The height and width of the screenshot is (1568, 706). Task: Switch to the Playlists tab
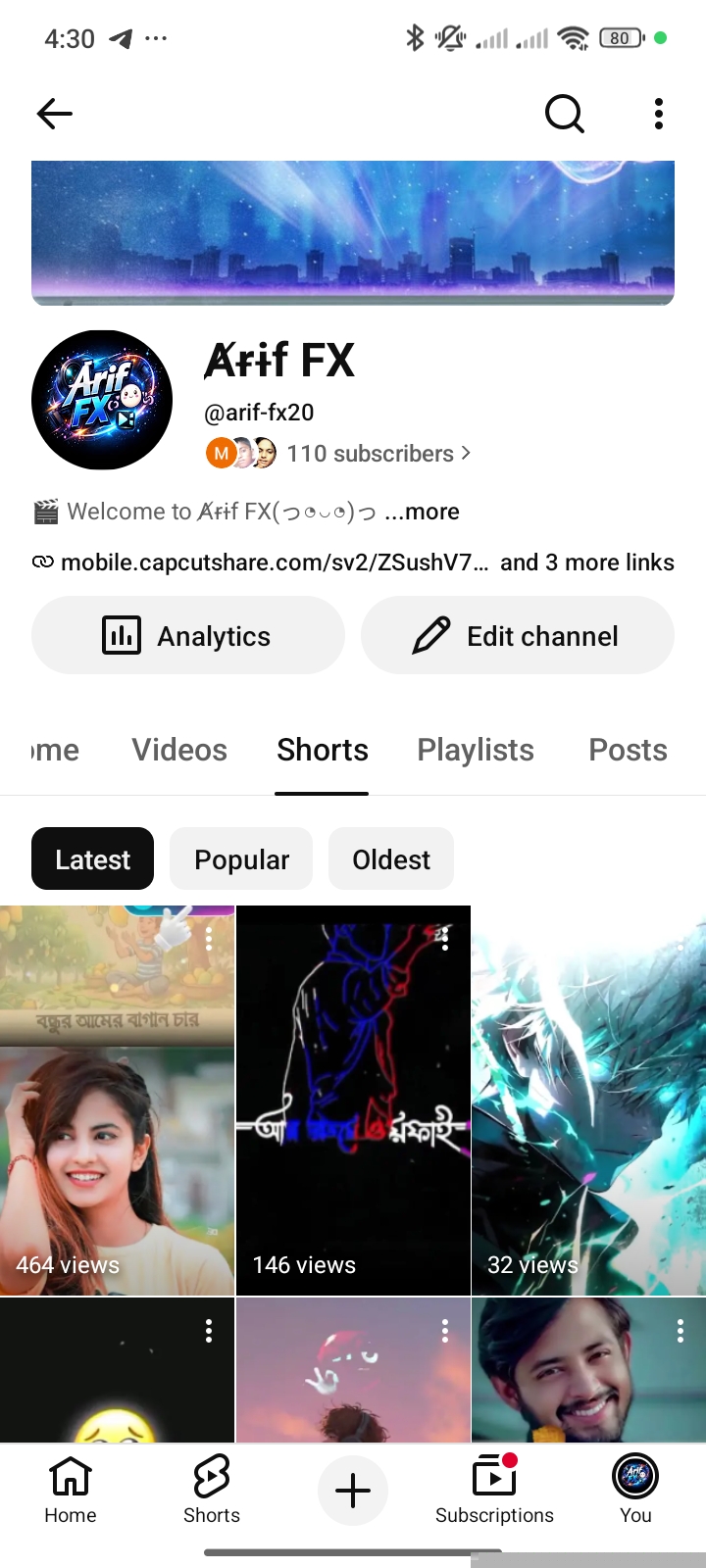tap(476, 750)
